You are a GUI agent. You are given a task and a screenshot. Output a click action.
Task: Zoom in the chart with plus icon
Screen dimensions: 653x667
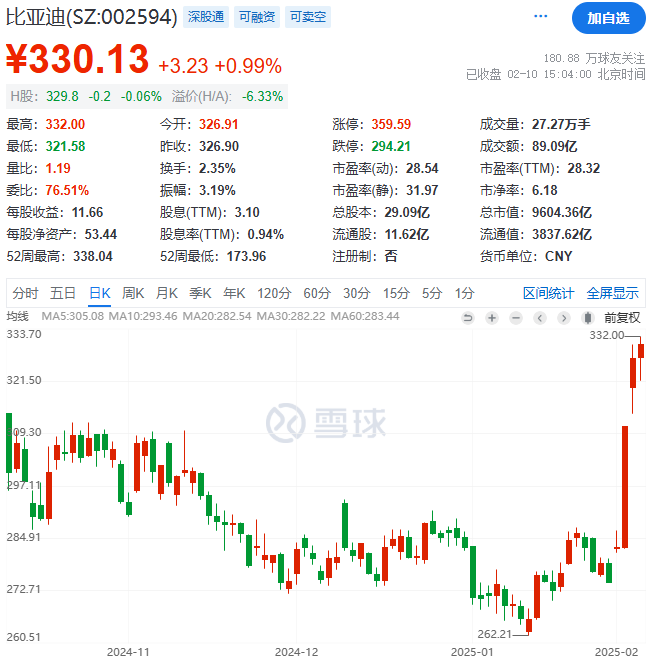(491, 317)
